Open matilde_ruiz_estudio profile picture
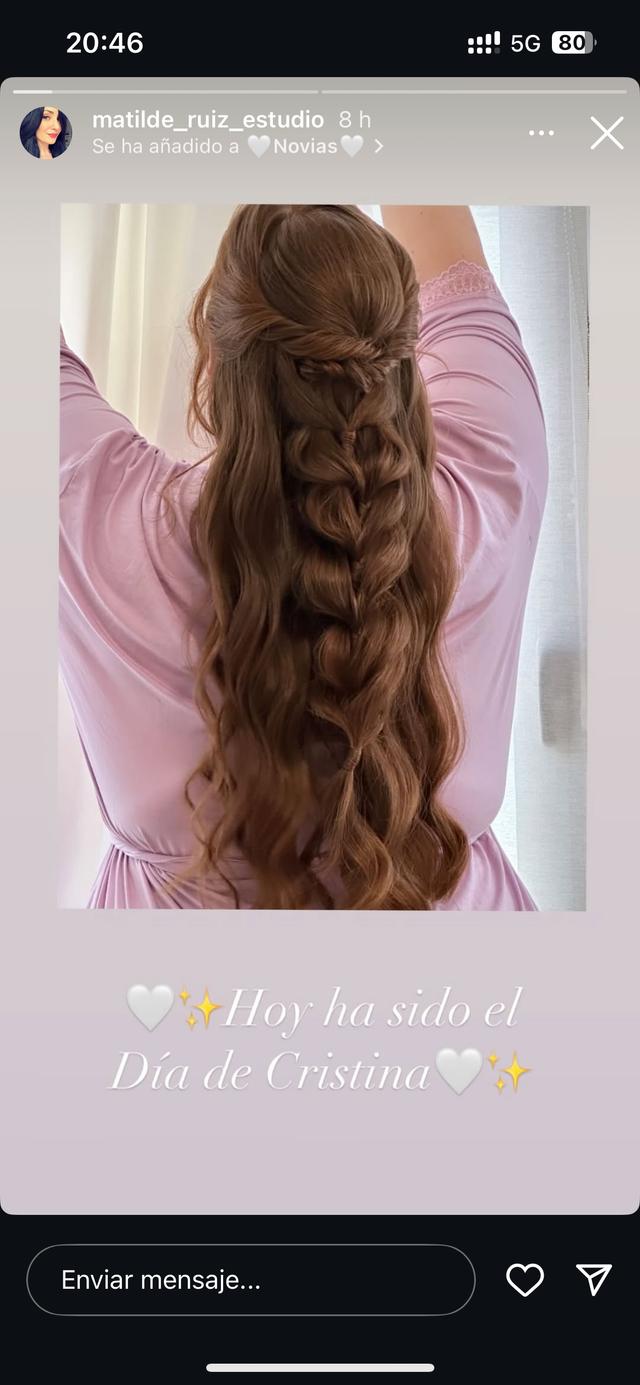 tap(46, 133)
